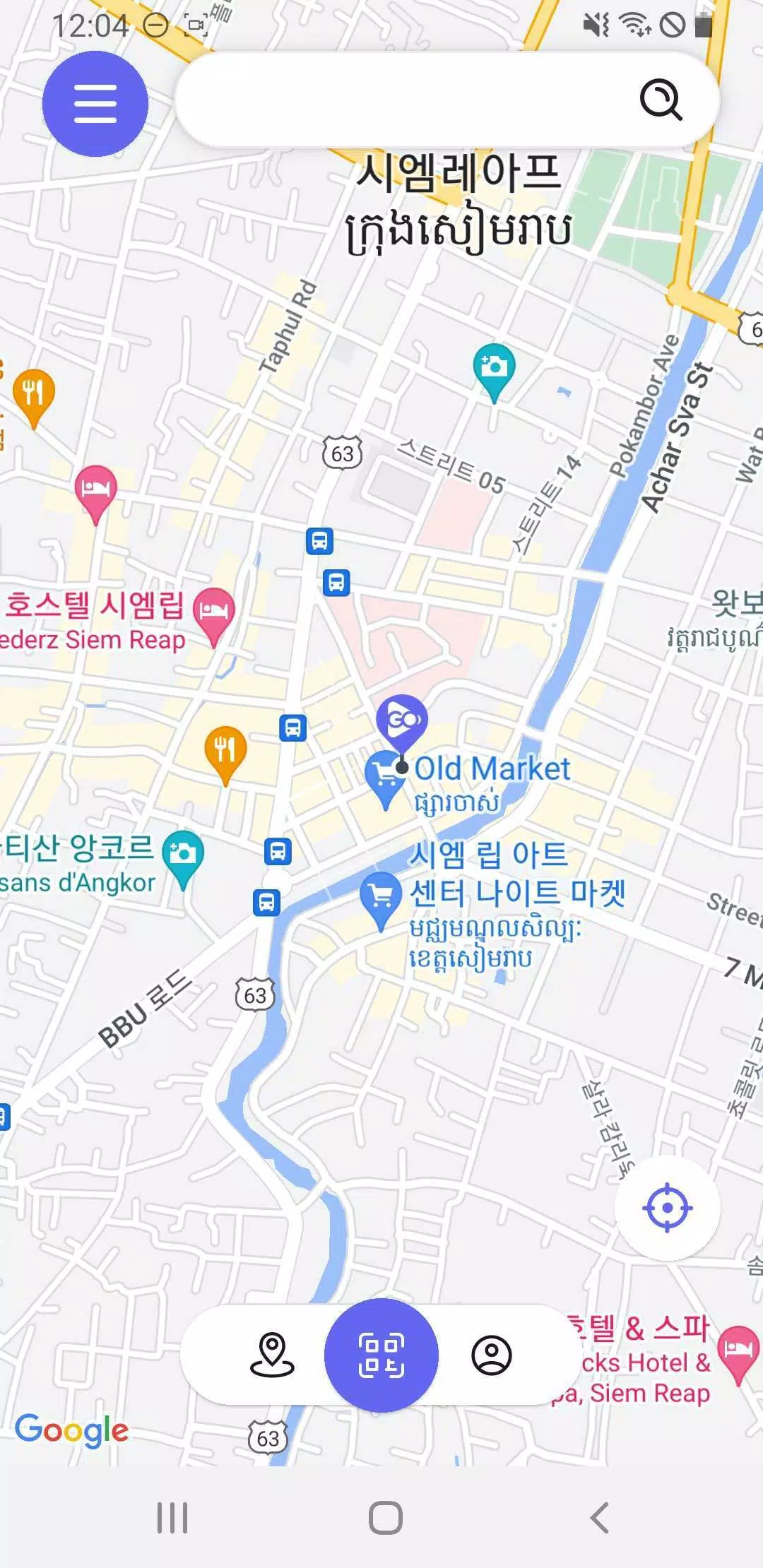Select the GO marker near Old Market

coord(402,720)
